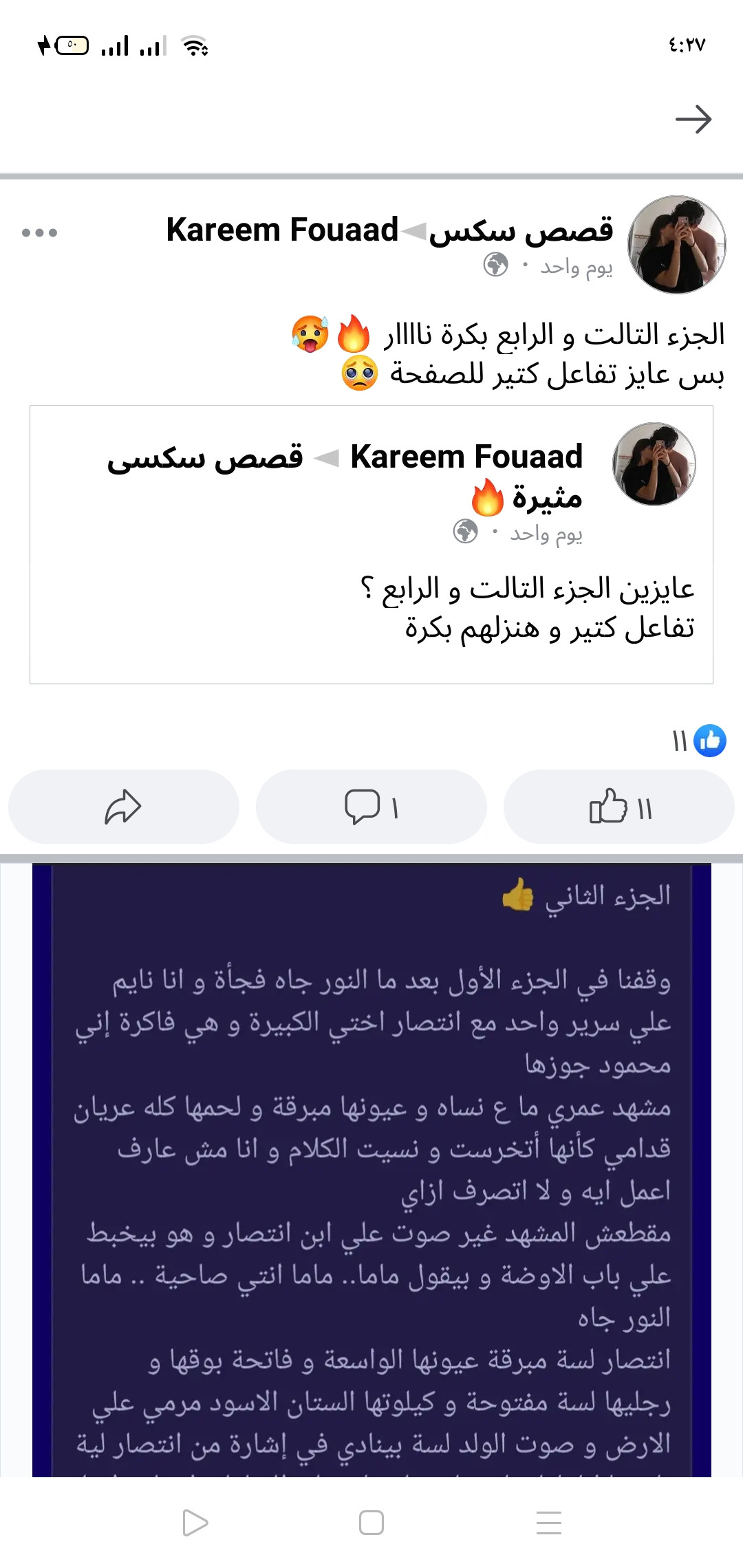
Task: Open recent apps from navigation bar
Action: point(549,1523)
